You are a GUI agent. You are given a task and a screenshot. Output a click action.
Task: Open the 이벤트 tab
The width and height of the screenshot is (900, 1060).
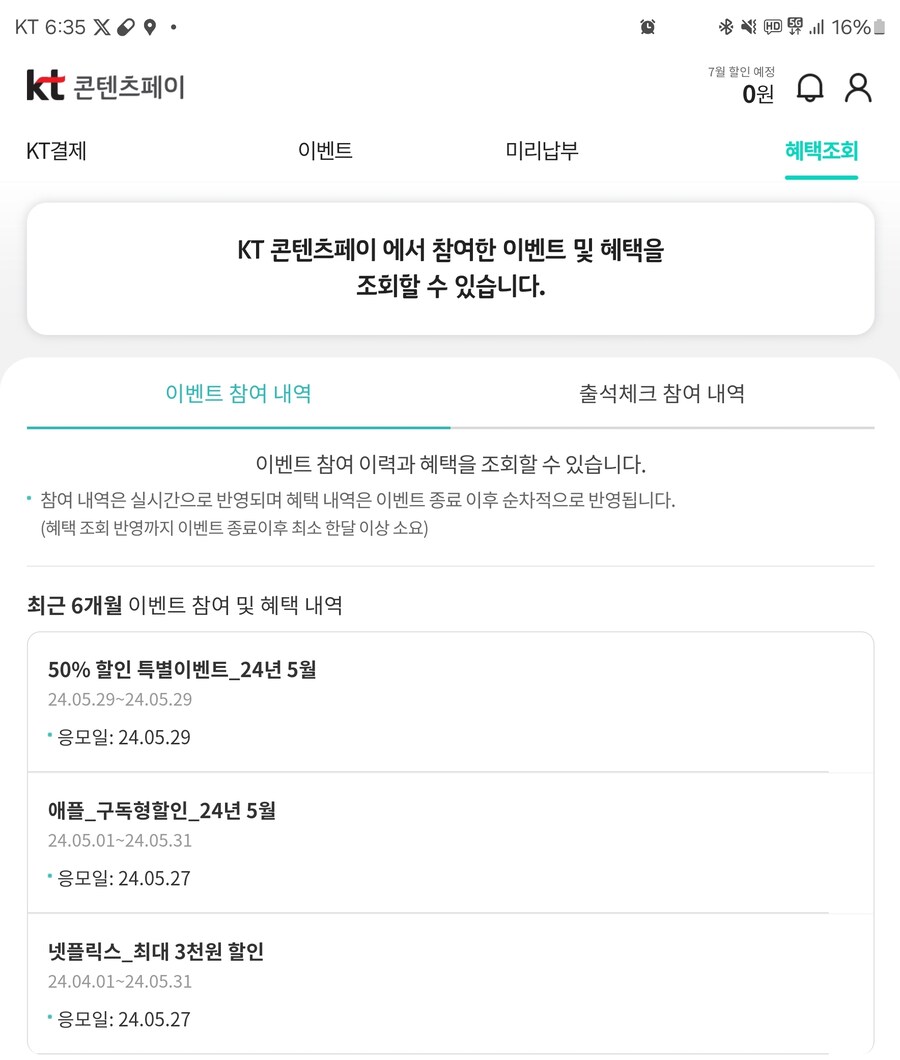pos(325,150)
